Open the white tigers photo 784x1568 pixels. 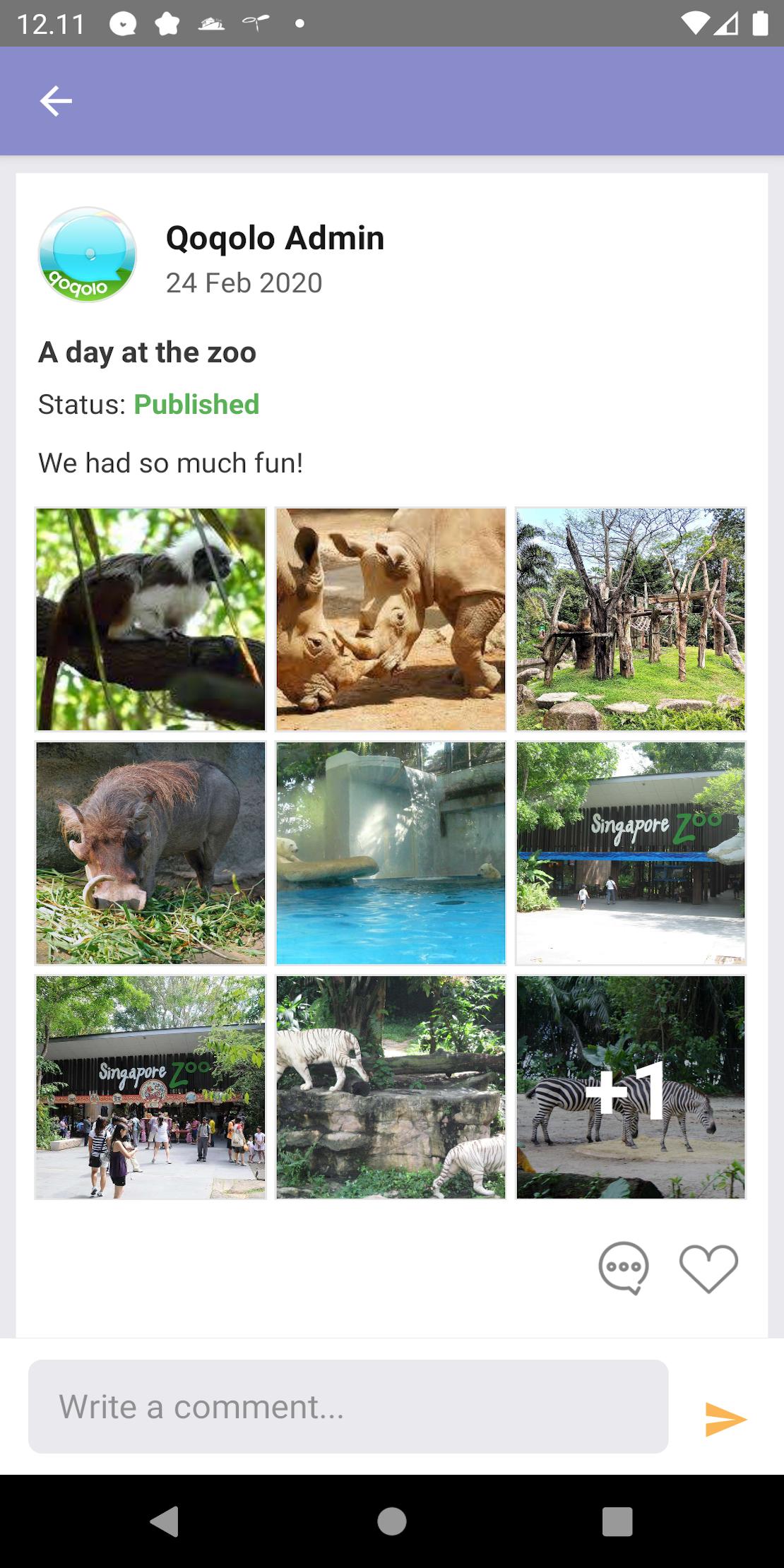click(x=391, y=1088)
